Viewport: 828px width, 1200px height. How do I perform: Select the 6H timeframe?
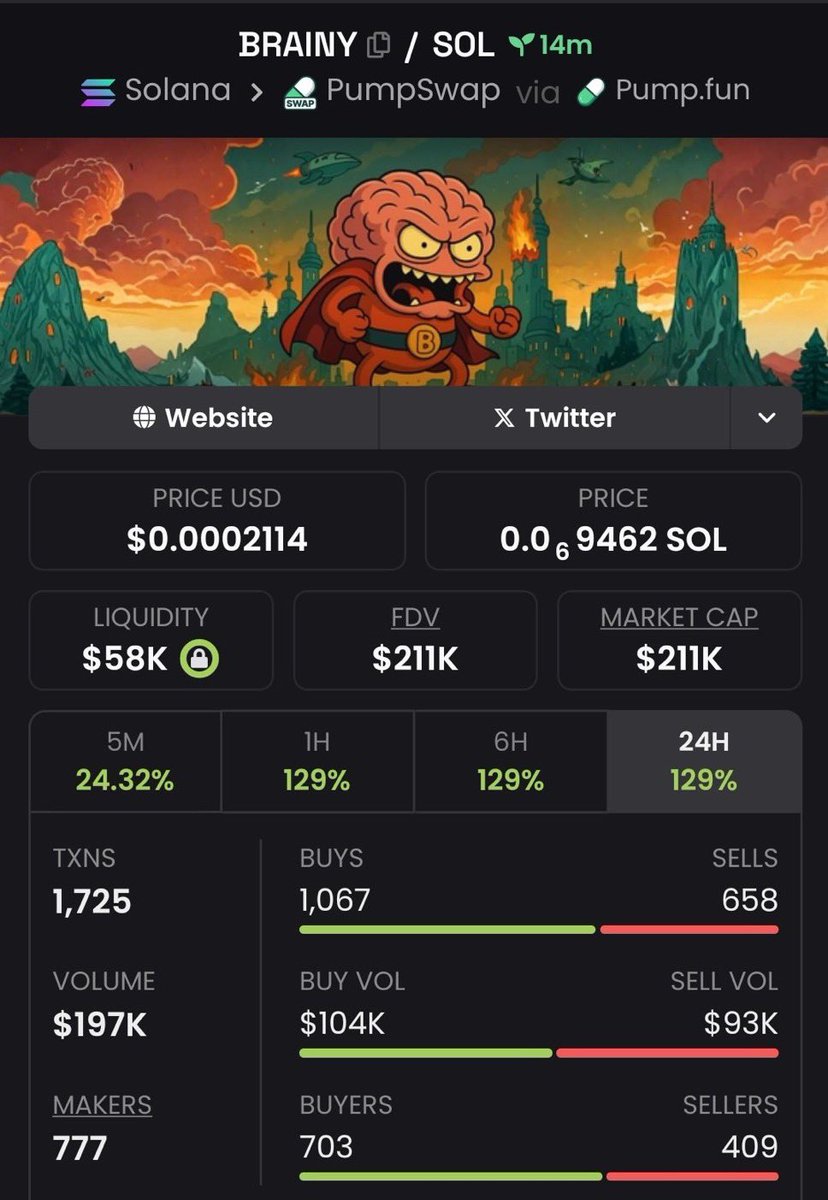tap(510, 761)
